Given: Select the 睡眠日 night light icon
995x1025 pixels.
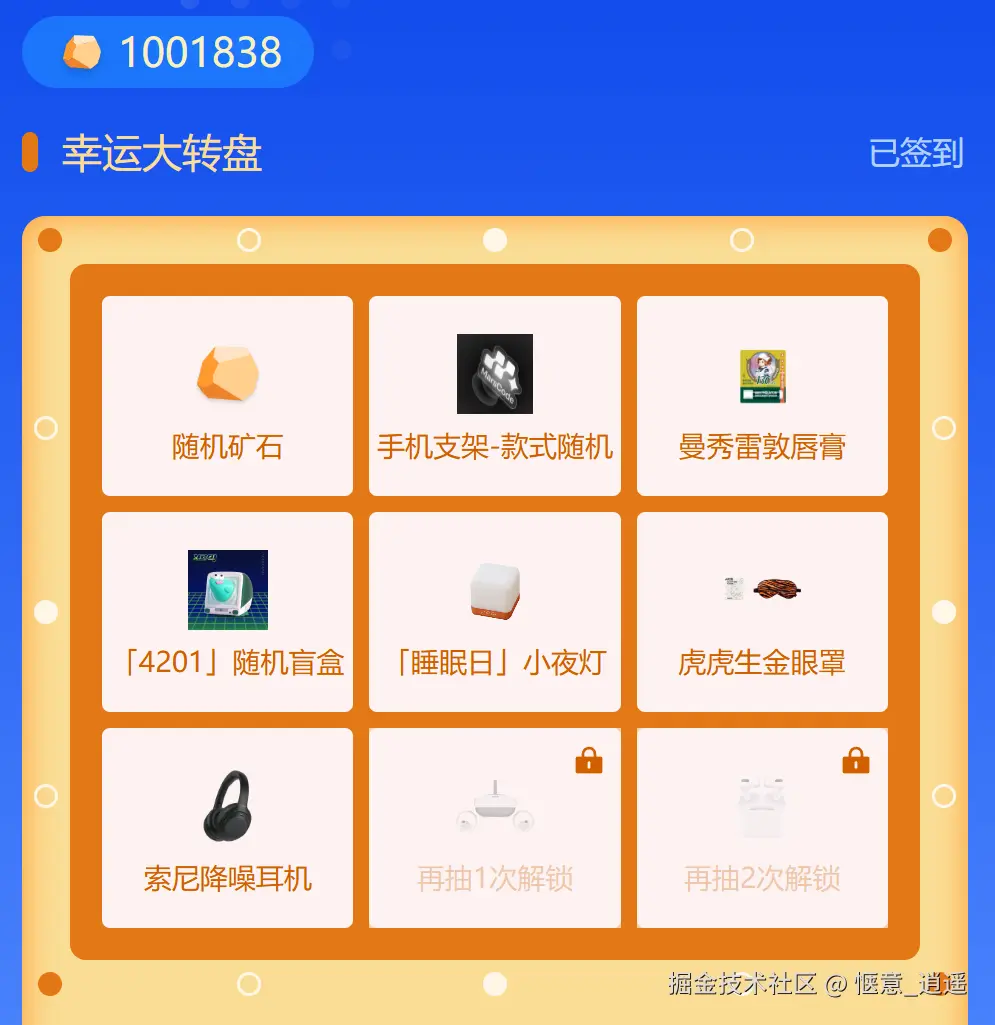Looking at the screenshot, I should [x=494, y=591].
